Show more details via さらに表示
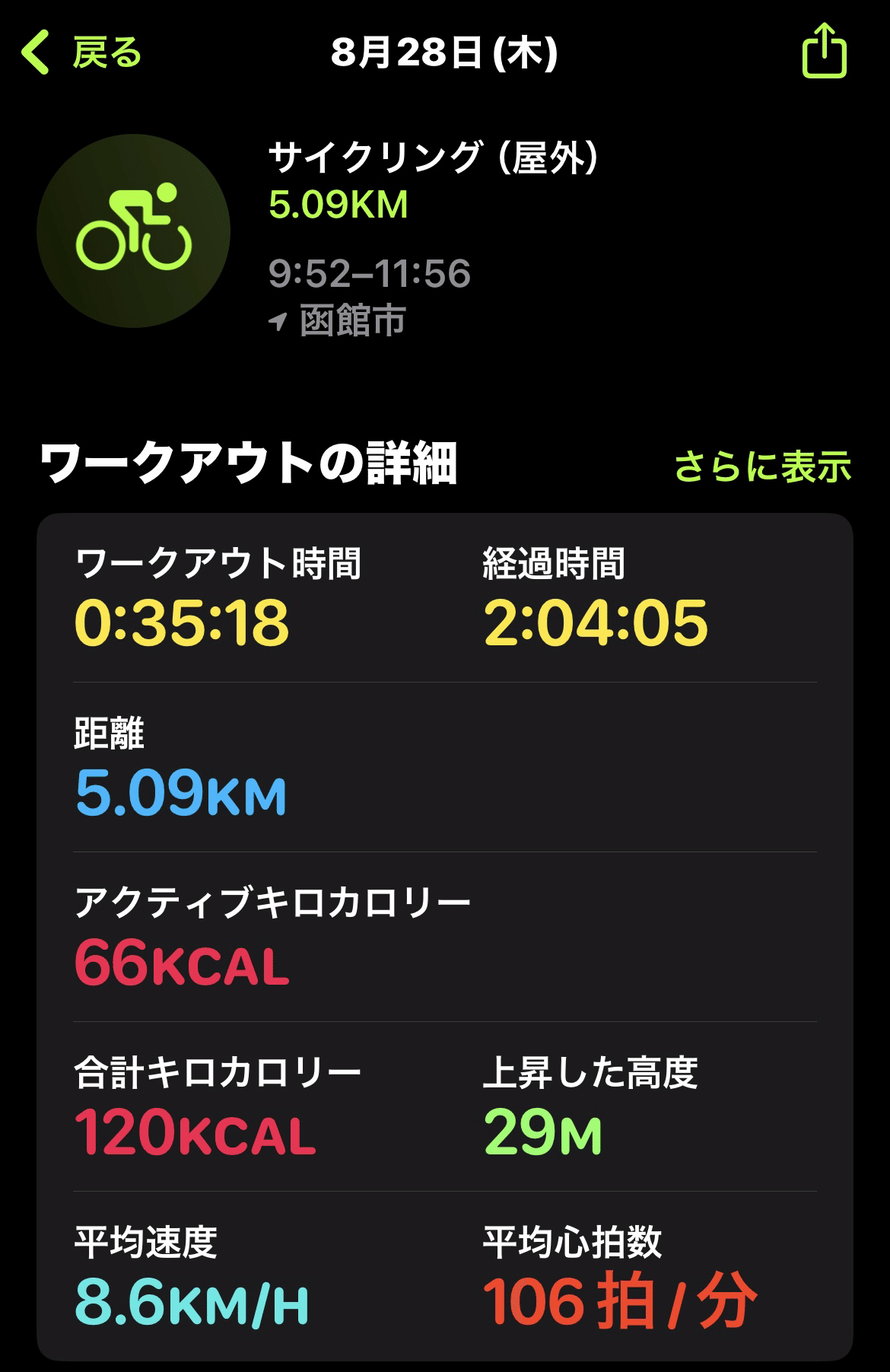 pyautogui.click(x=762, y=466)
